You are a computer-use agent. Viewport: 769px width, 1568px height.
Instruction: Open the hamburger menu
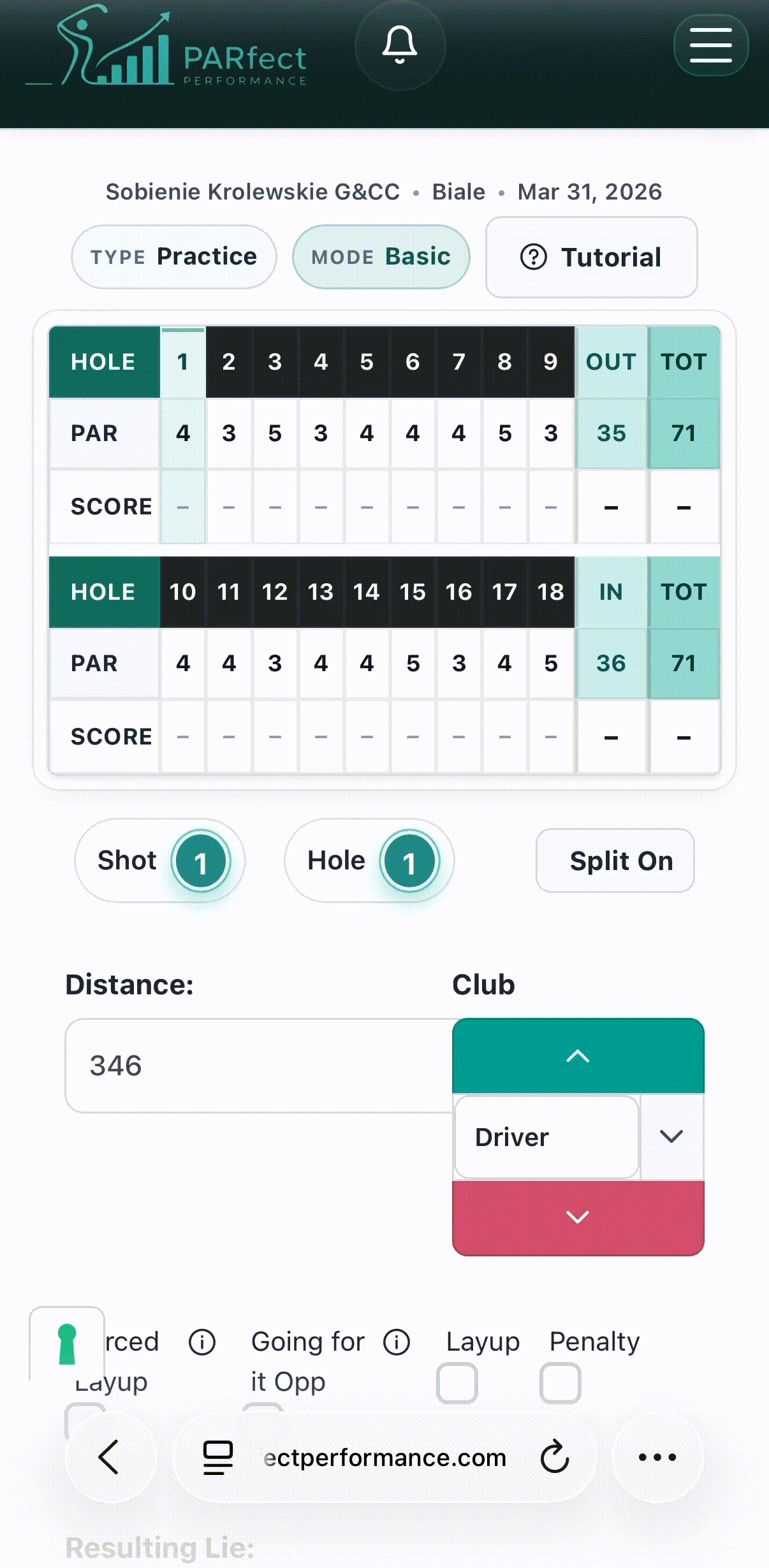pyautogui.click(x=710, y=45)
